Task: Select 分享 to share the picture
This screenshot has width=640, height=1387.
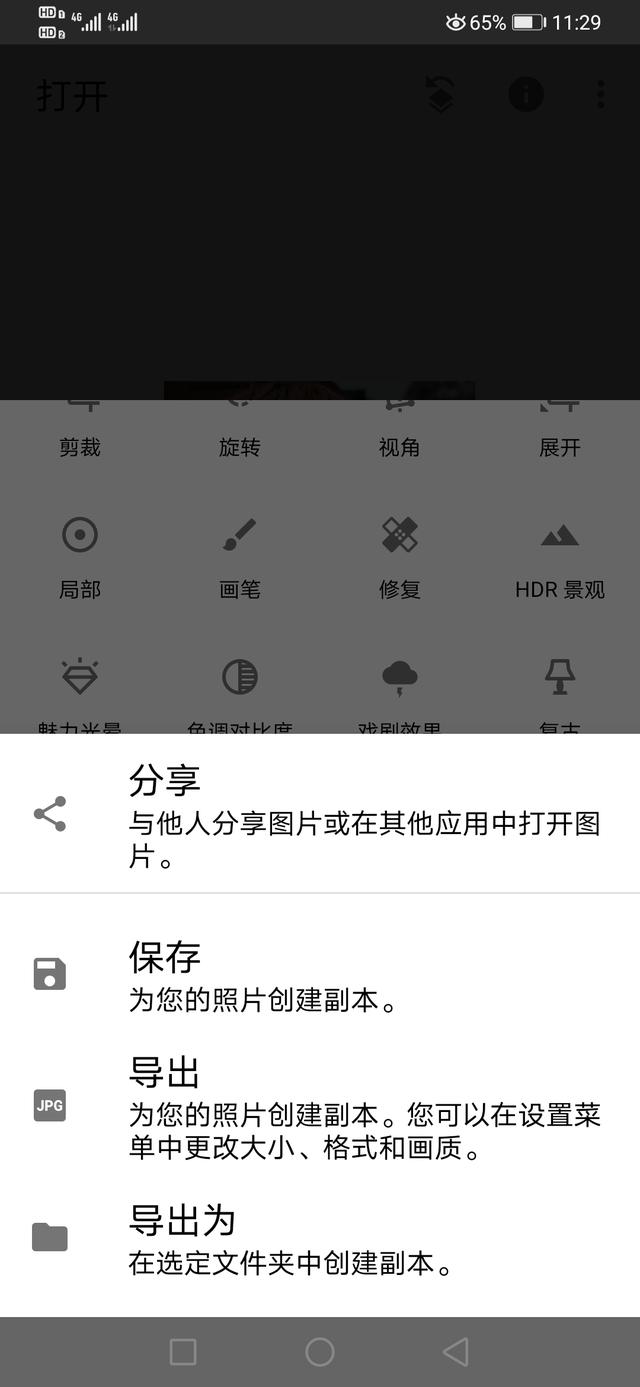Action: point(320,814)
